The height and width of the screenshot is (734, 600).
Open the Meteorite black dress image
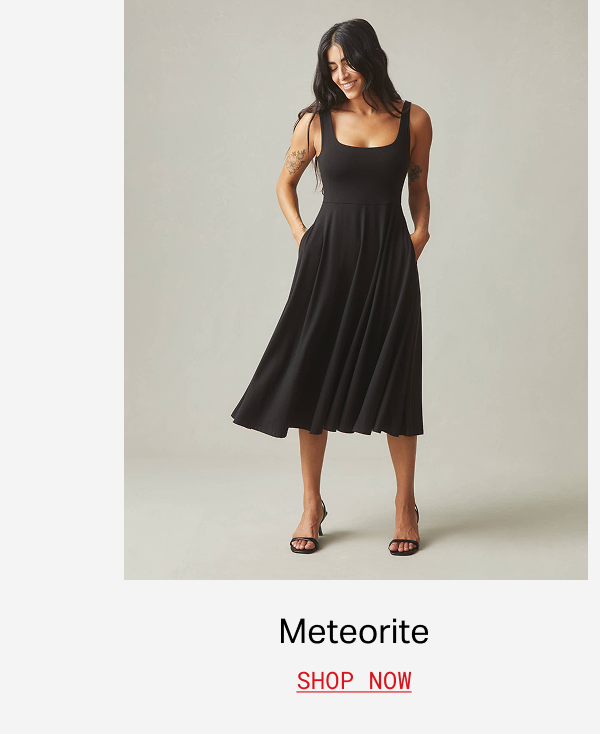tap(355, 290)
